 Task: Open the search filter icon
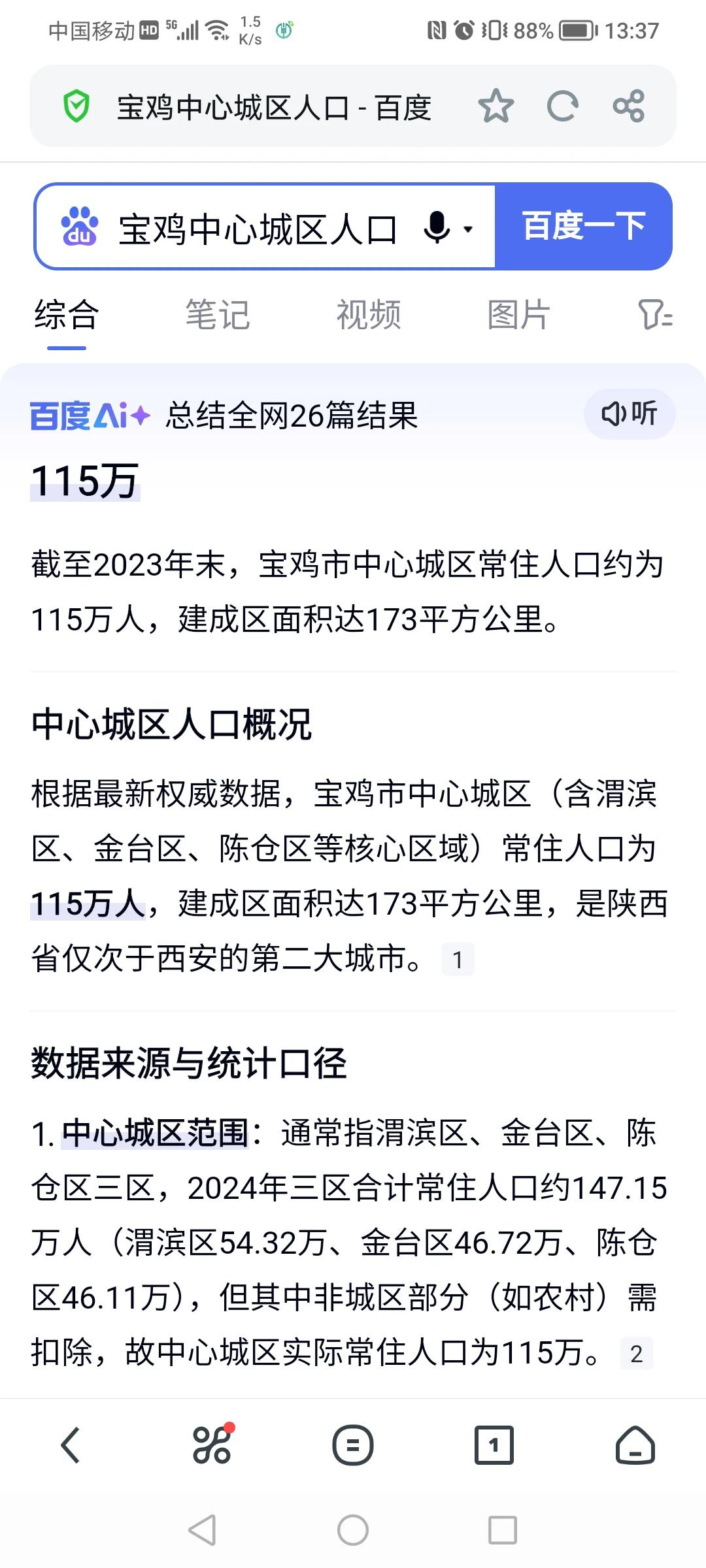(654, 315)
